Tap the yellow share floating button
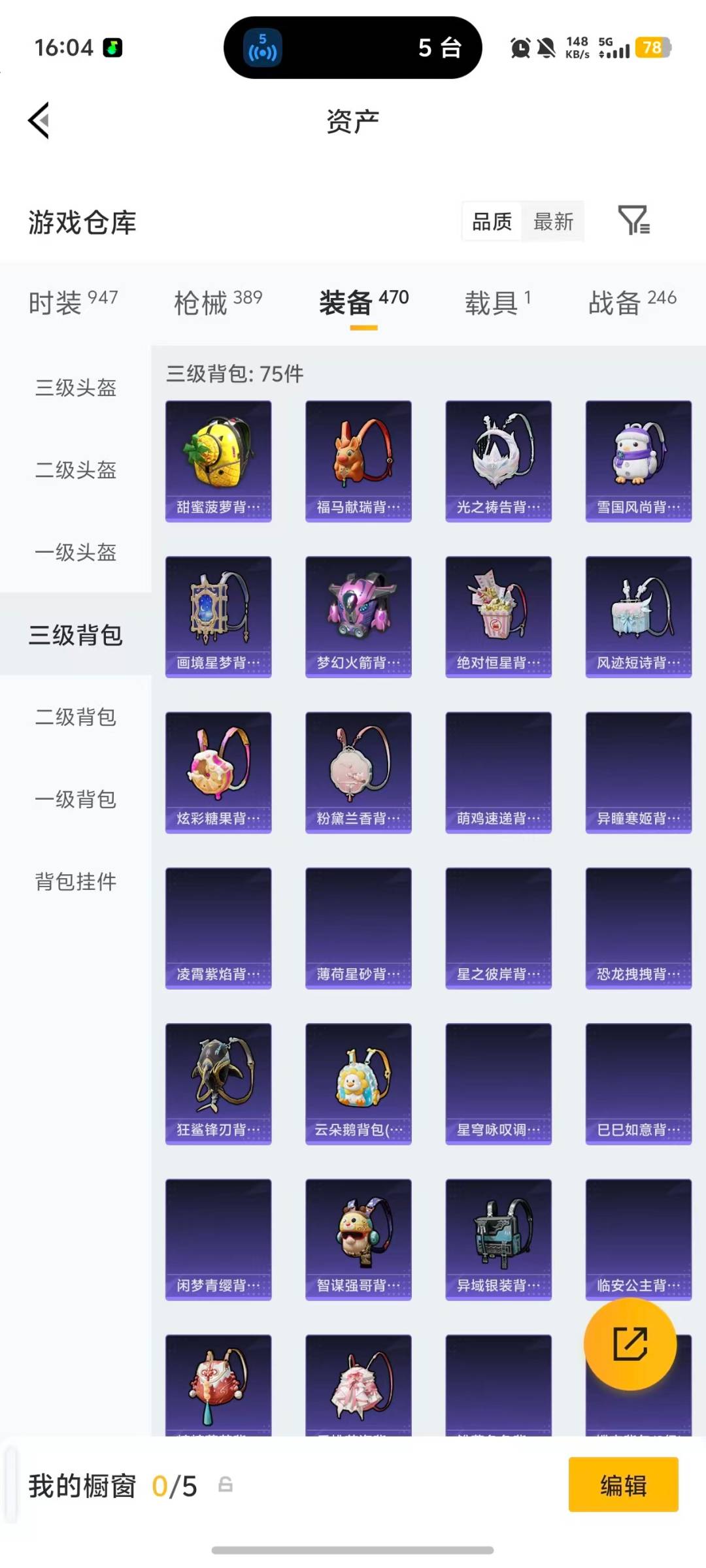This screenshot has height=1568, width=706. click(x=630, y=1344)
